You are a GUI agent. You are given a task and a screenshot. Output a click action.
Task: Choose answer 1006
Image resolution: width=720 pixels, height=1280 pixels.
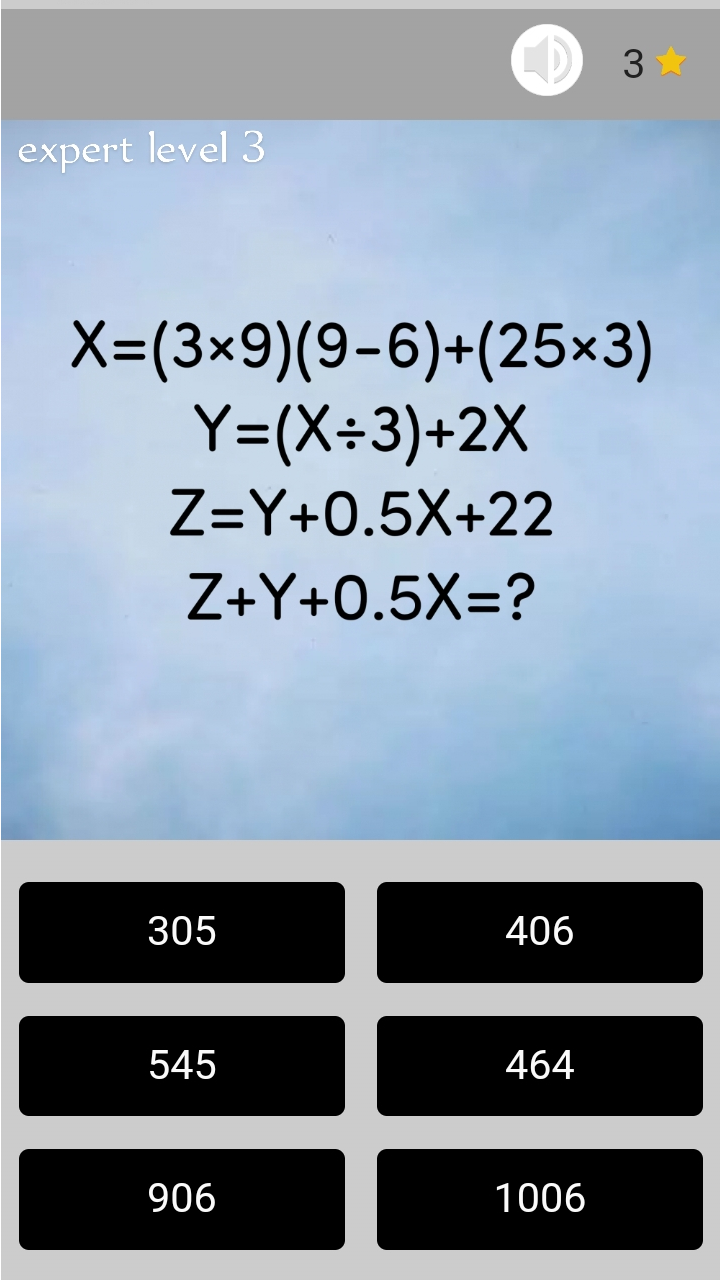tap(540, 1198)
